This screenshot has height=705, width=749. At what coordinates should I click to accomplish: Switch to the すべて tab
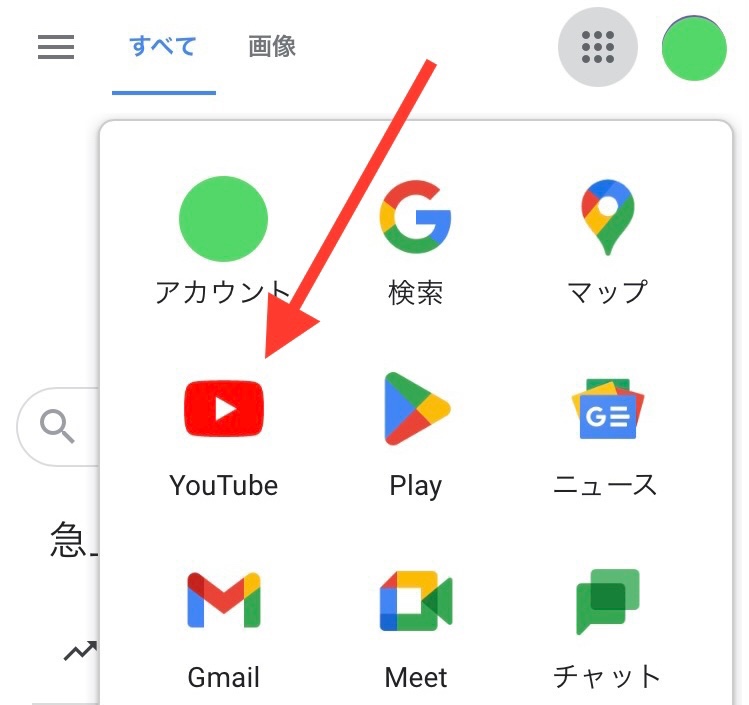click(163, 46)
